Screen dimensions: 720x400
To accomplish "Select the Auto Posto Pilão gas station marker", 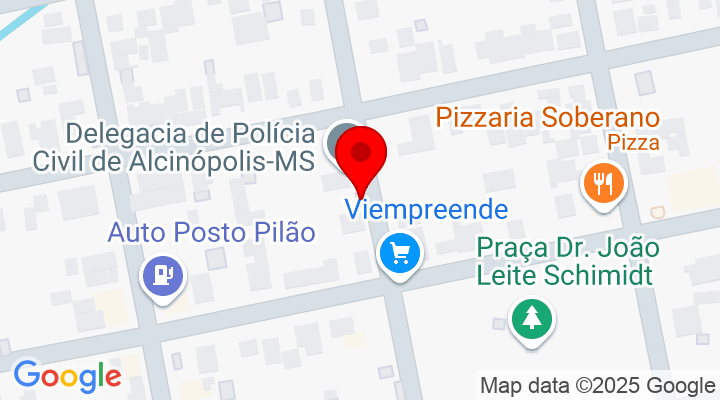I will tap(163, 272).
